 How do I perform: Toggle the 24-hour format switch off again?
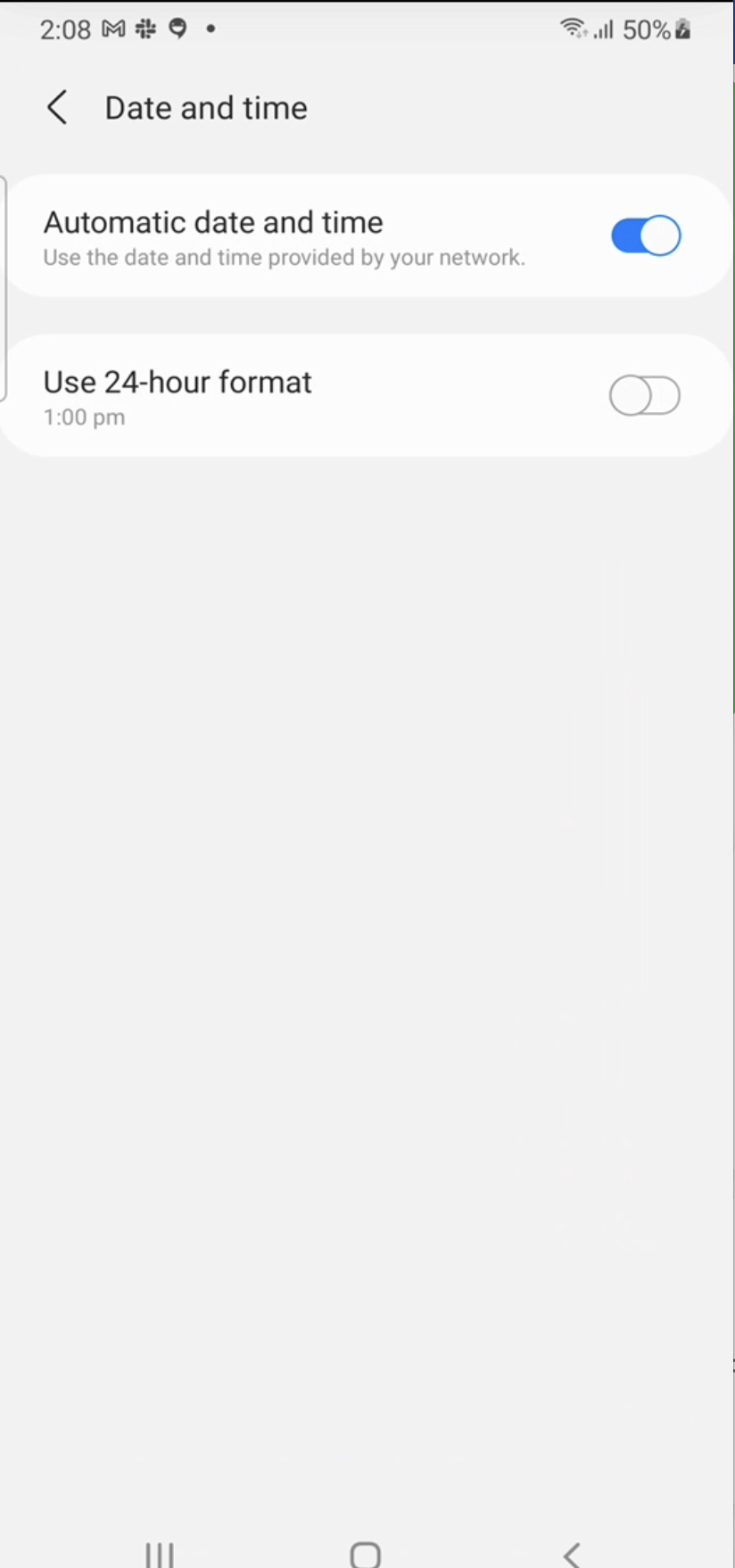(644, 395)
